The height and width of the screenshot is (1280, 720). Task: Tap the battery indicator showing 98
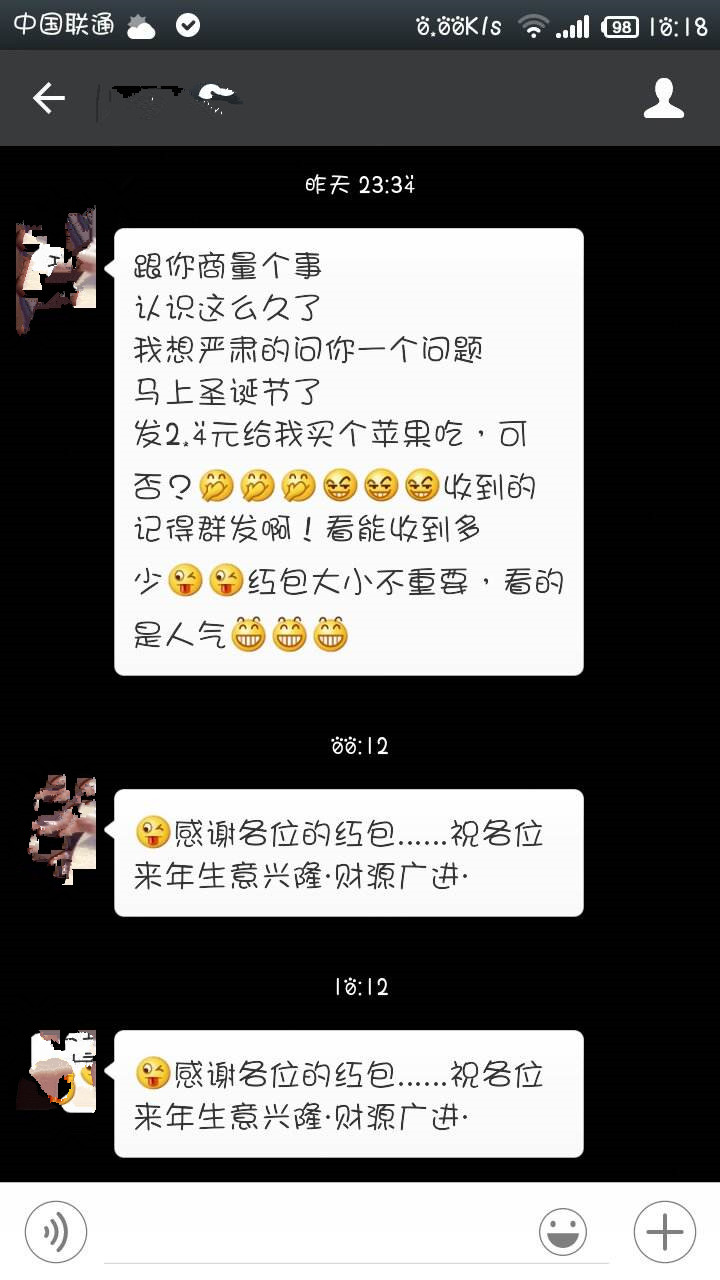click(620, 27)
